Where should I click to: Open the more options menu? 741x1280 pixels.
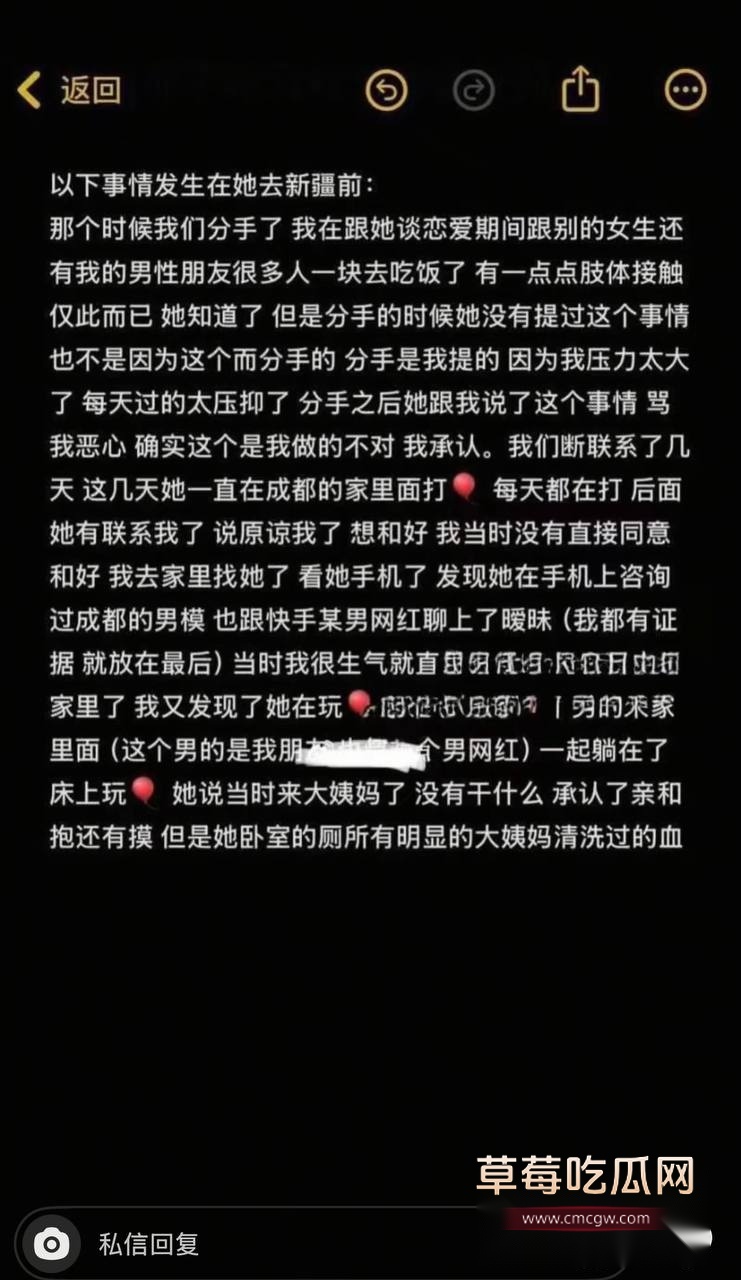coord(685,91)
